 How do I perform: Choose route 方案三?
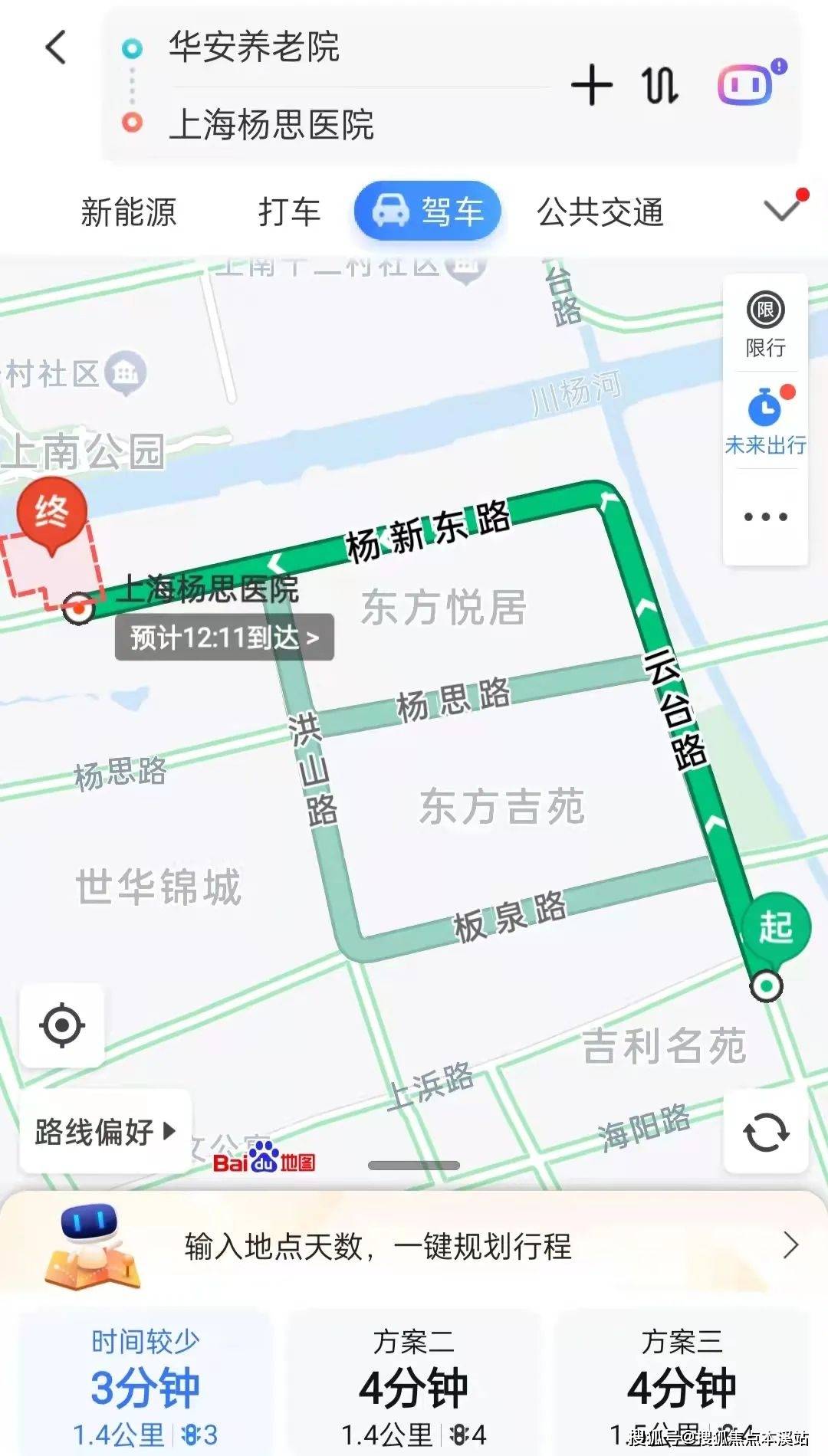point(682,1379)
